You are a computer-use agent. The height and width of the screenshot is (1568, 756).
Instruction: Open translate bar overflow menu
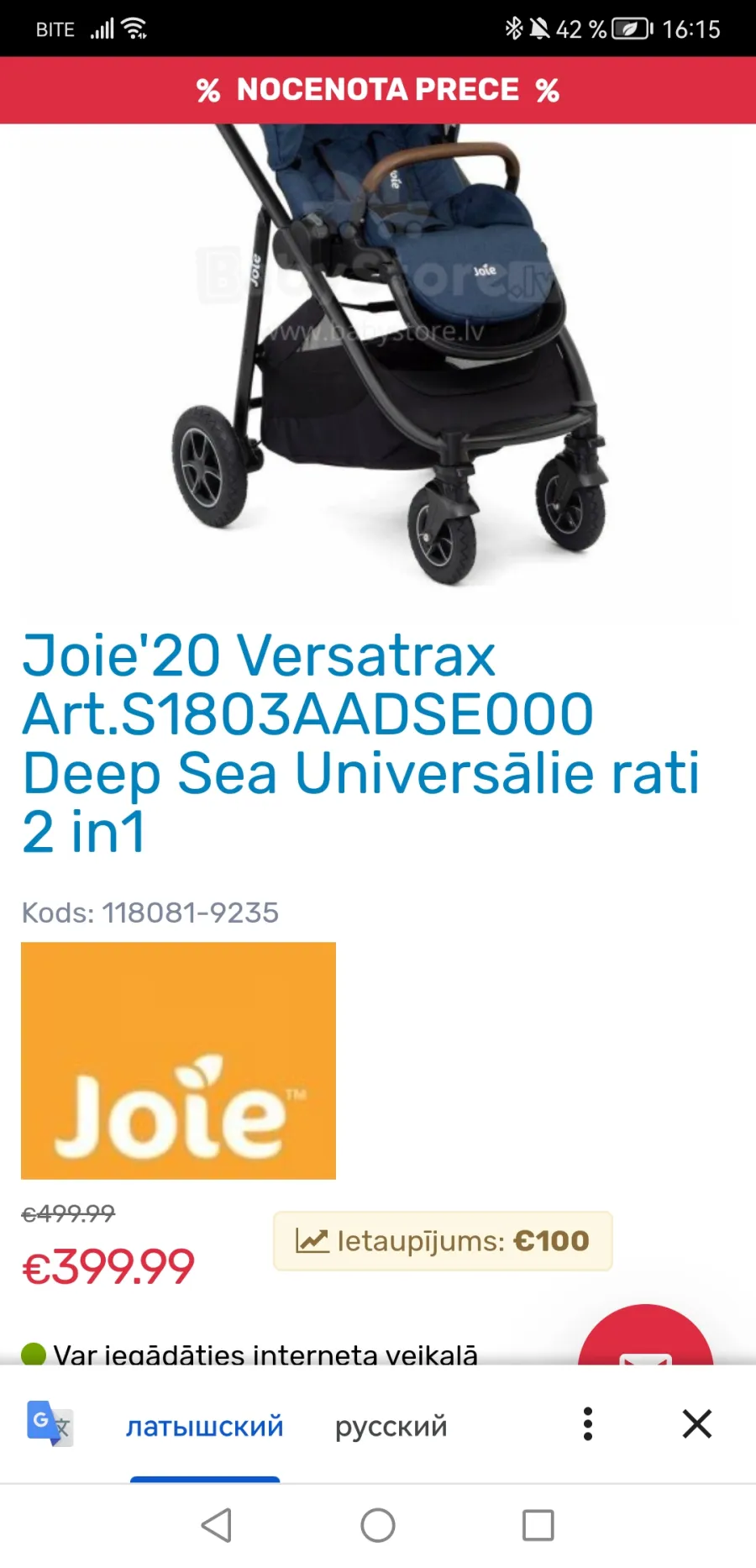(588, 1424)
